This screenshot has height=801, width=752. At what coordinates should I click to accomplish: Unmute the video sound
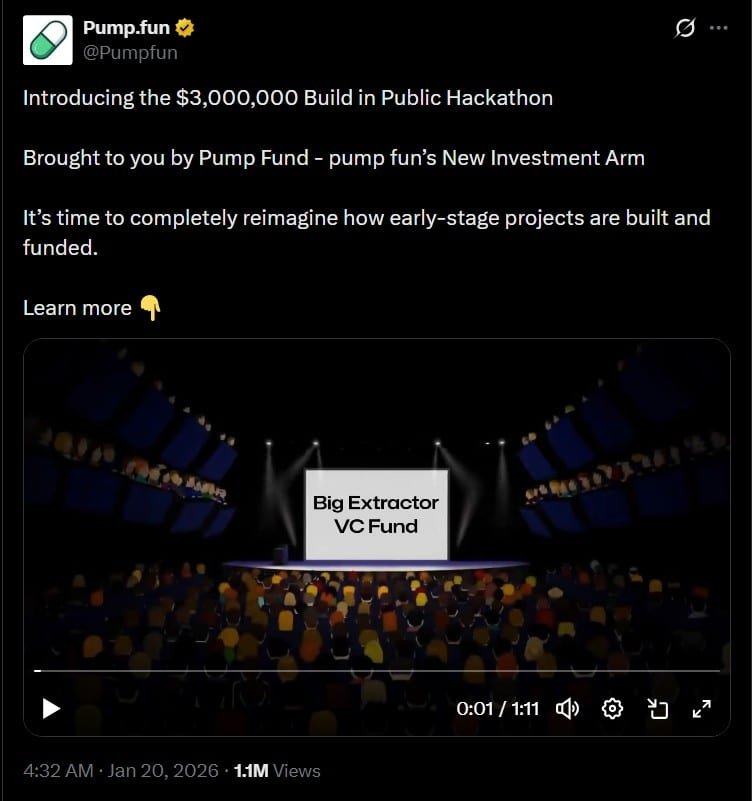click(x=567, y=709)
